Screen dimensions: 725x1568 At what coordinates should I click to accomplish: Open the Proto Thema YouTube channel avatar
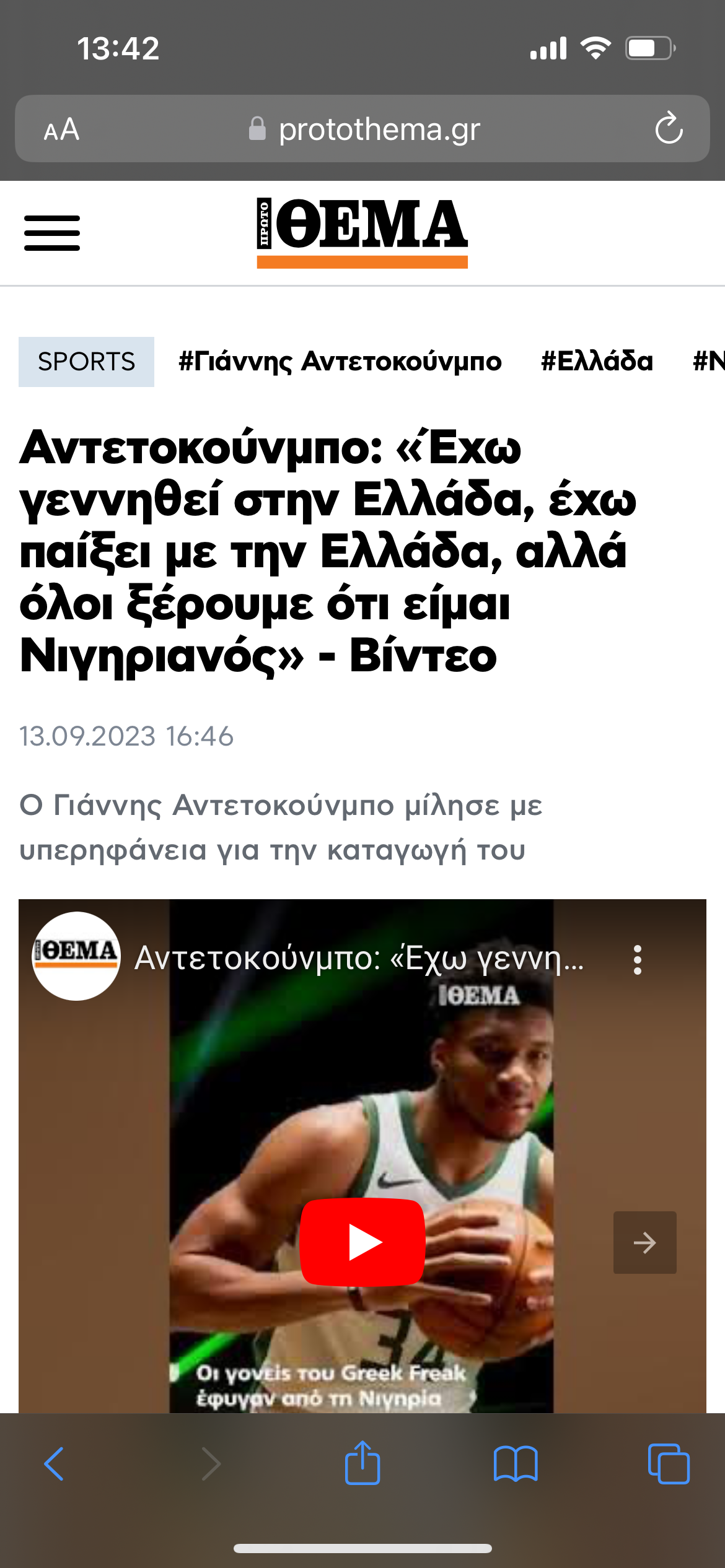76,956
